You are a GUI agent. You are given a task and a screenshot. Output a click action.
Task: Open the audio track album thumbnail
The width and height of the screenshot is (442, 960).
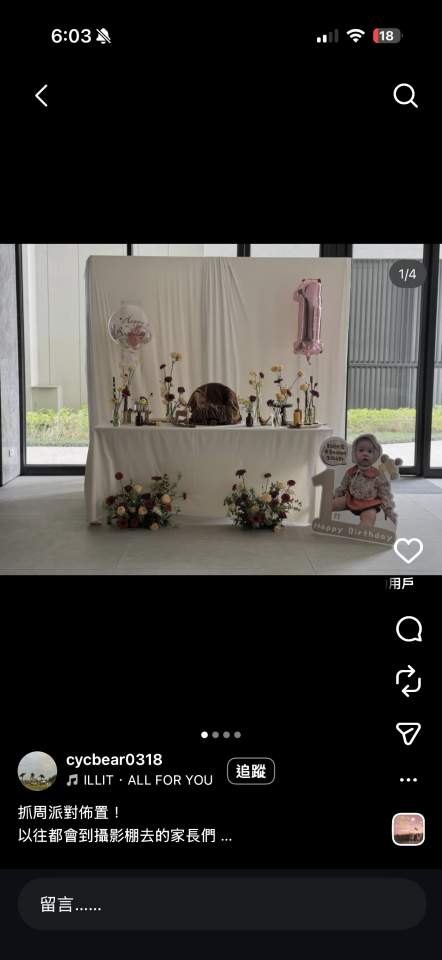pyautogui.click(x=408, y=830)
